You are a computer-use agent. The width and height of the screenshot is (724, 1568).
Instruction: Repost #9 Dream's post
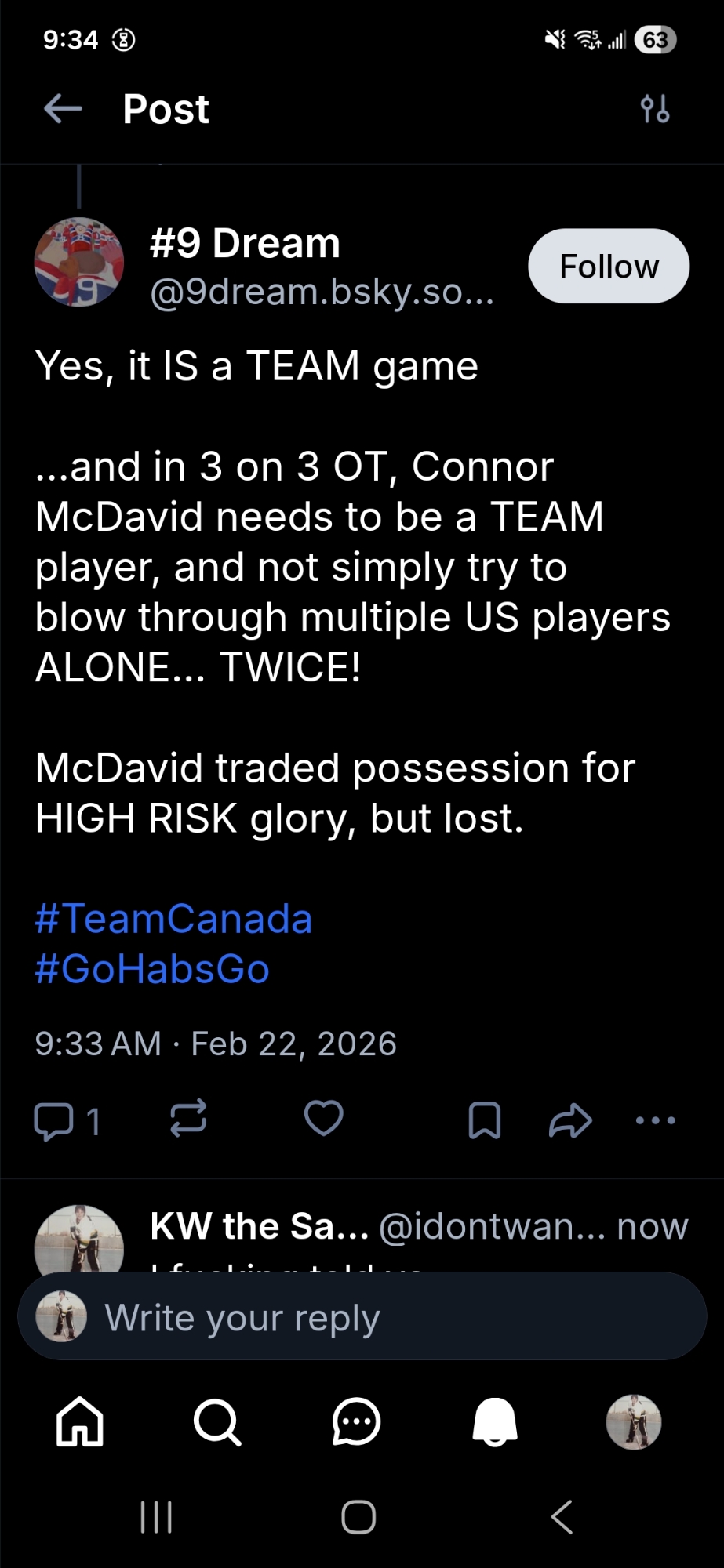188,1119
